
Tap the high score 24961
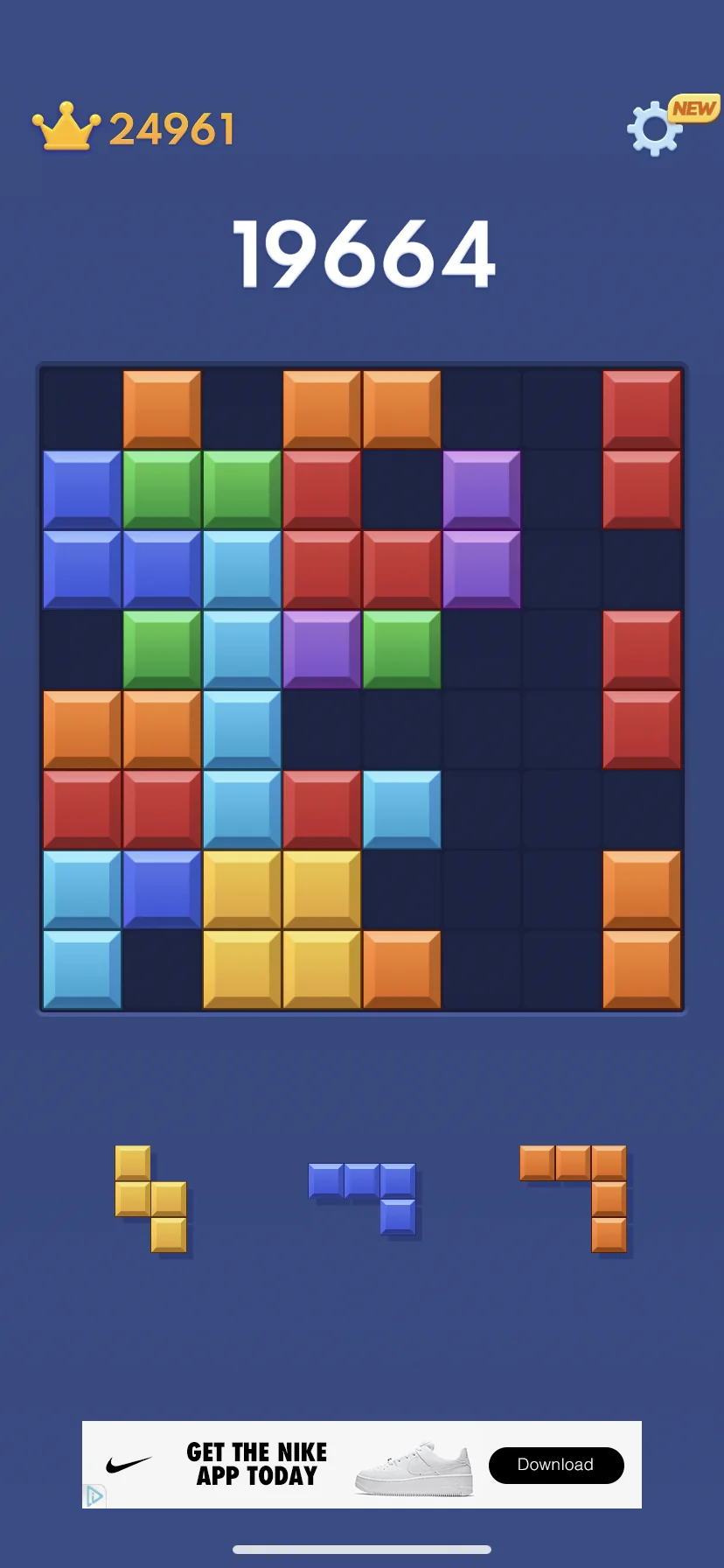(172, 127)
